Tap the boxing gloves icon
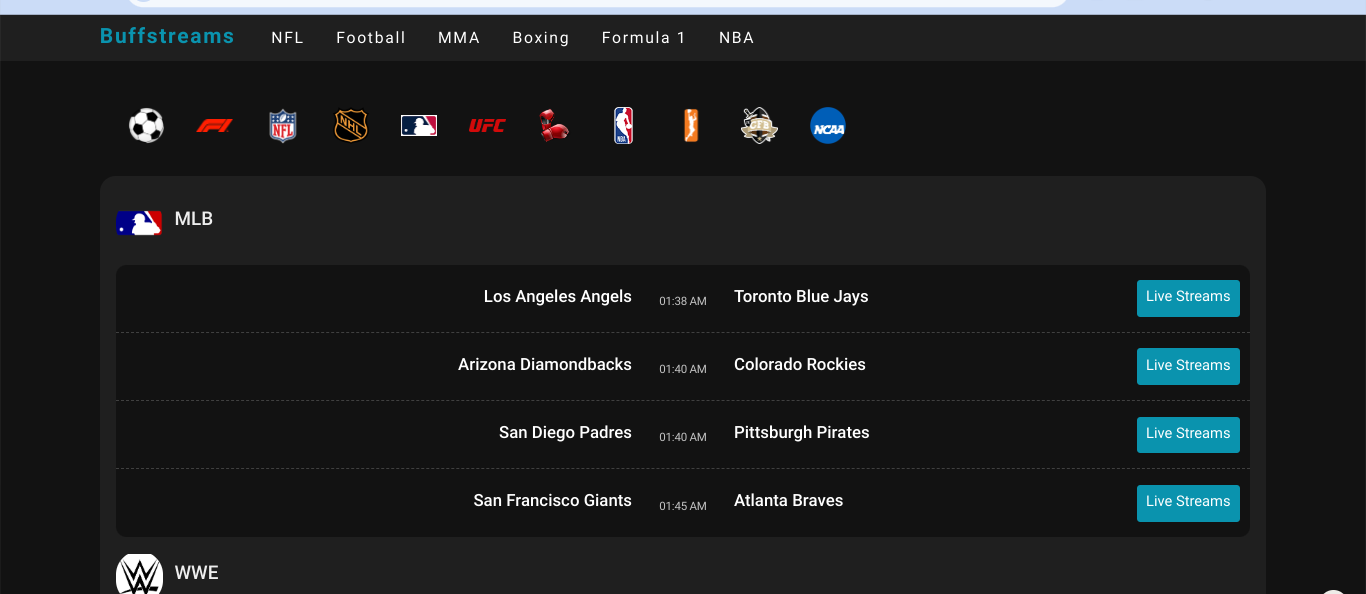Viewport: 1366px width, 594px height. [x=554, y=126]
